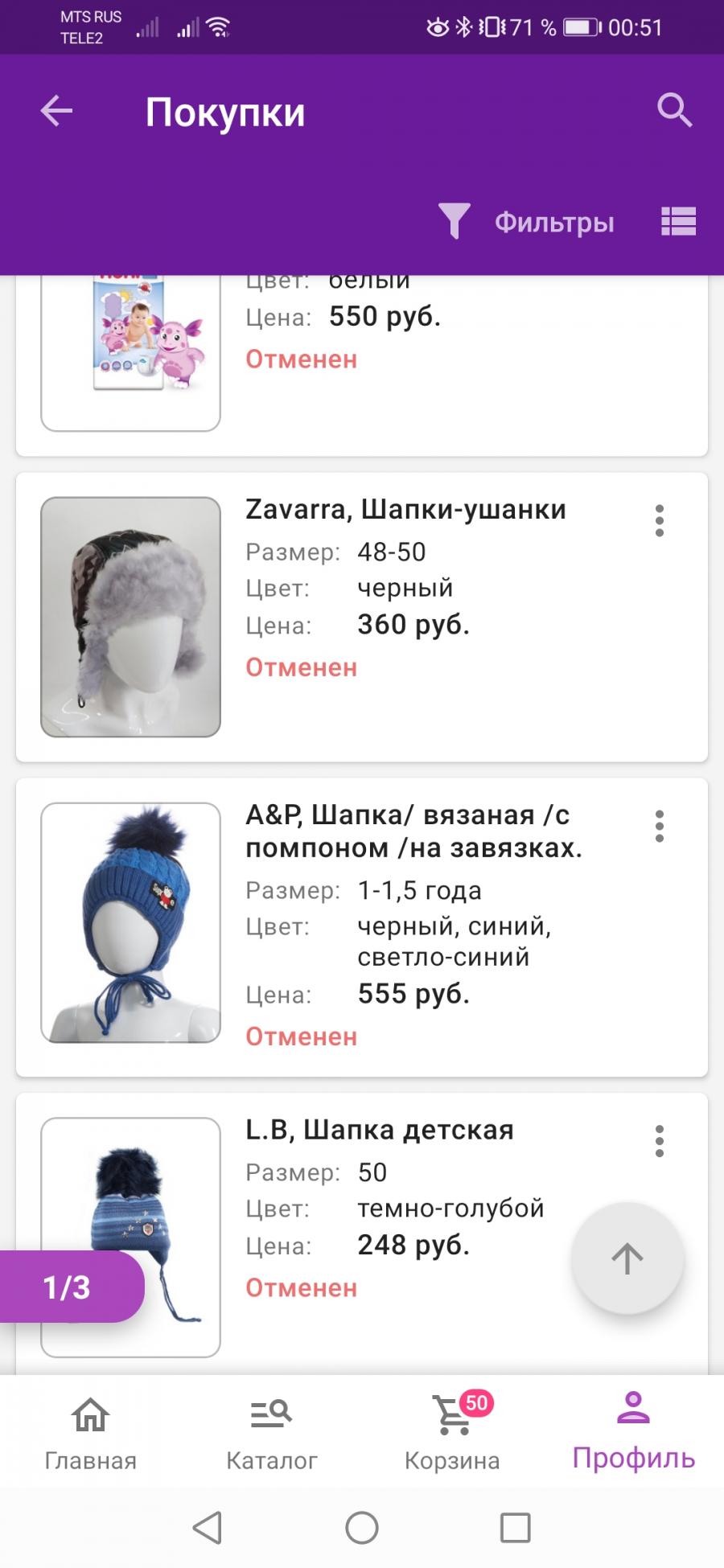Select the Профиль tab
This screenshot has width=724, height=1568.
tap(634, 1431)
